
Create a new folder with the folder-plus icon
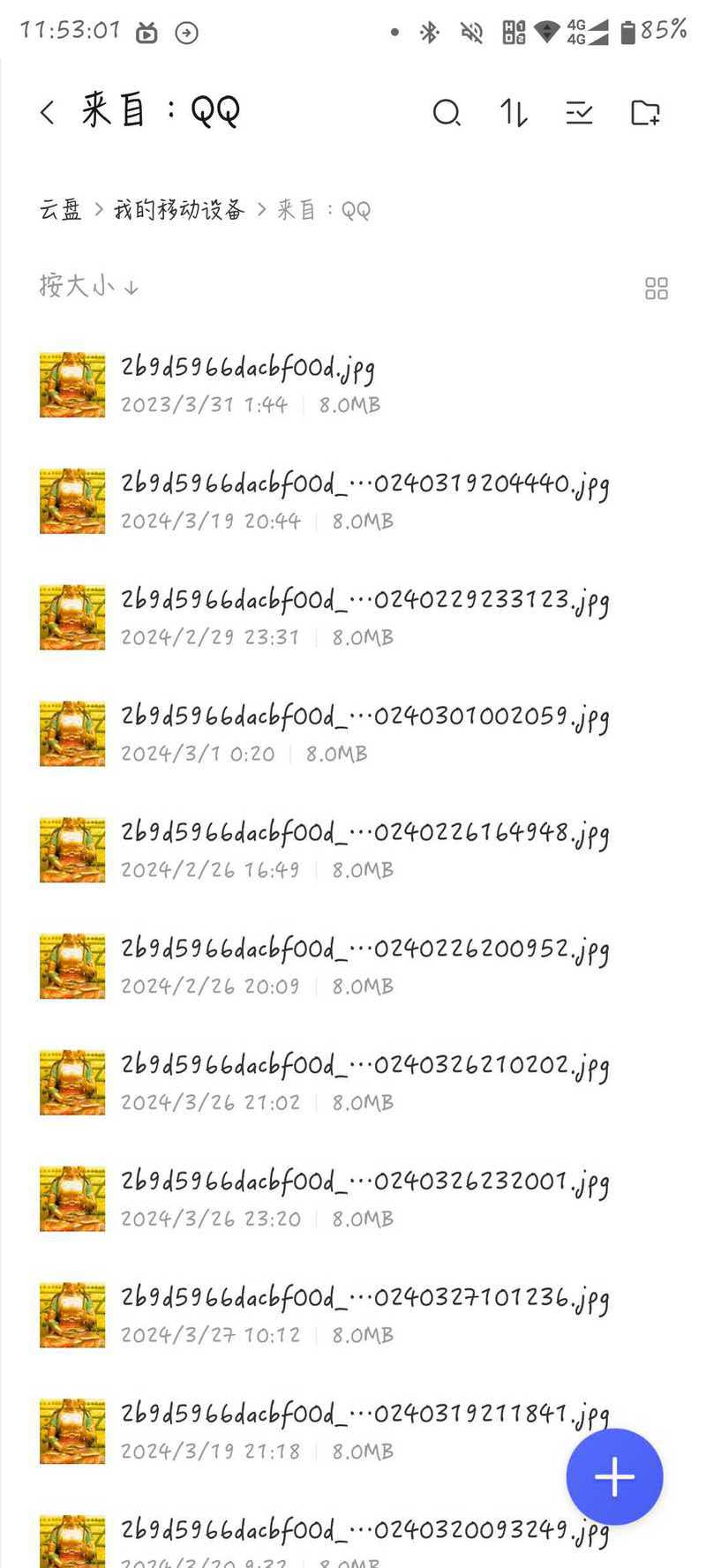tap(645, 113)
